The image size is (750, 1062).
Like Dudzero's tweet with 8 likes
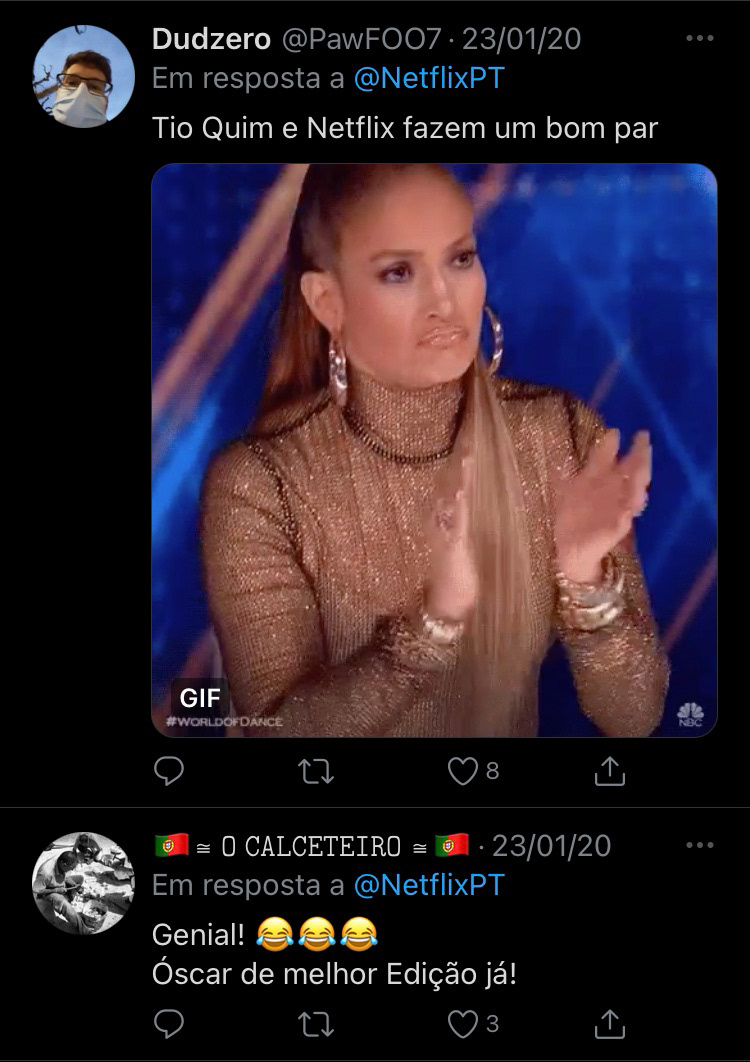click(462, 771)
